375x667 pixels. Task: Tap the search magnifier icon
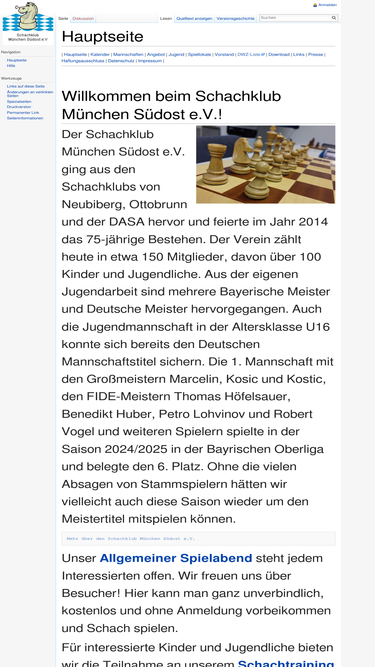coord(334,18)
